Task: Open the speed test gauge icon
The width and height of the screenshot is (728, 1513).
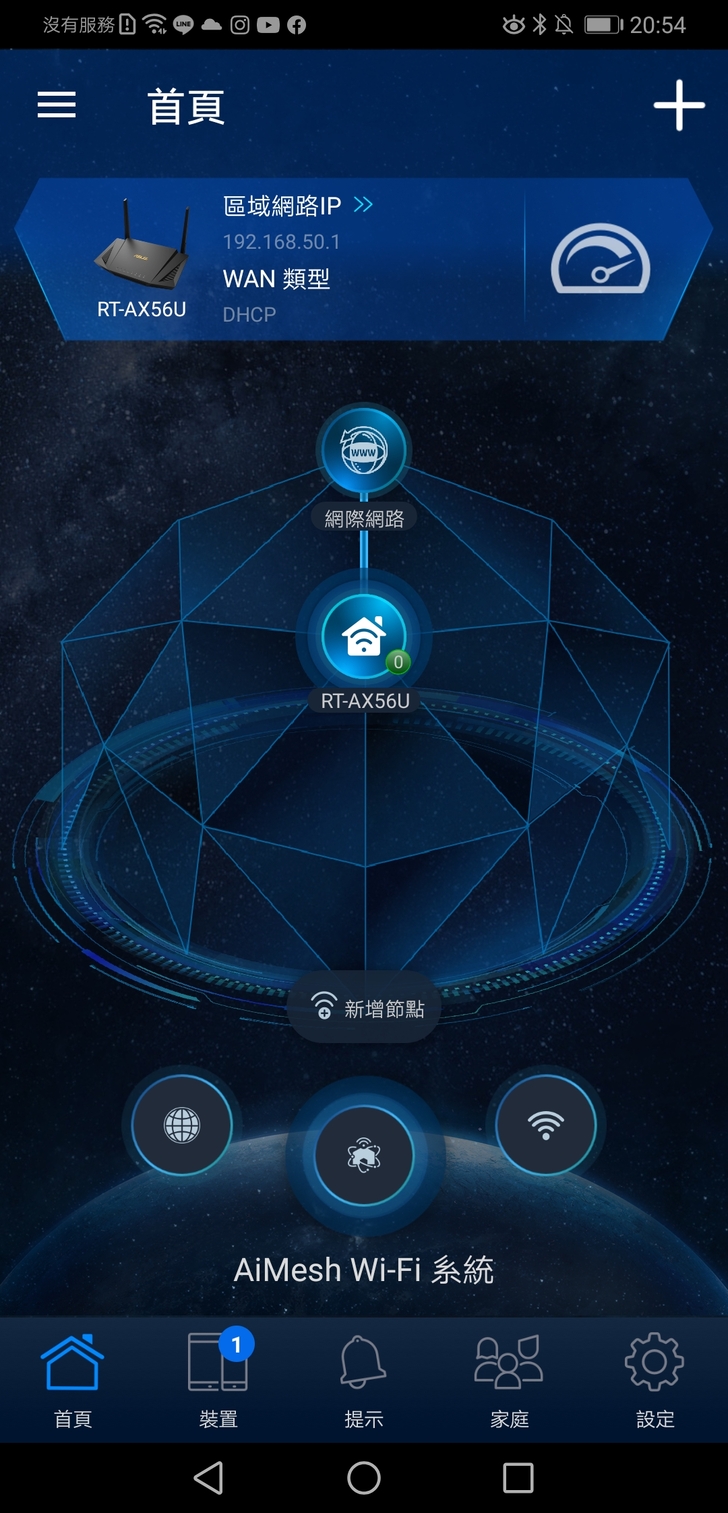Action: click(x=600, y=261)
